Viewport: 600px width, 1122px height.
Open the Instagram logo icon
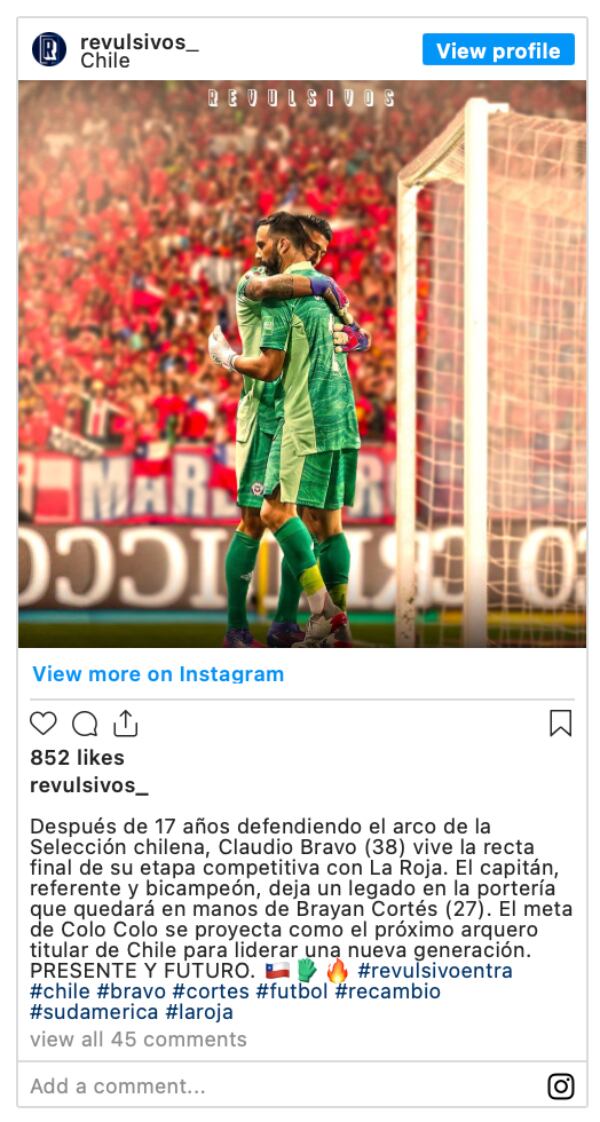[x=561, y=1086]
